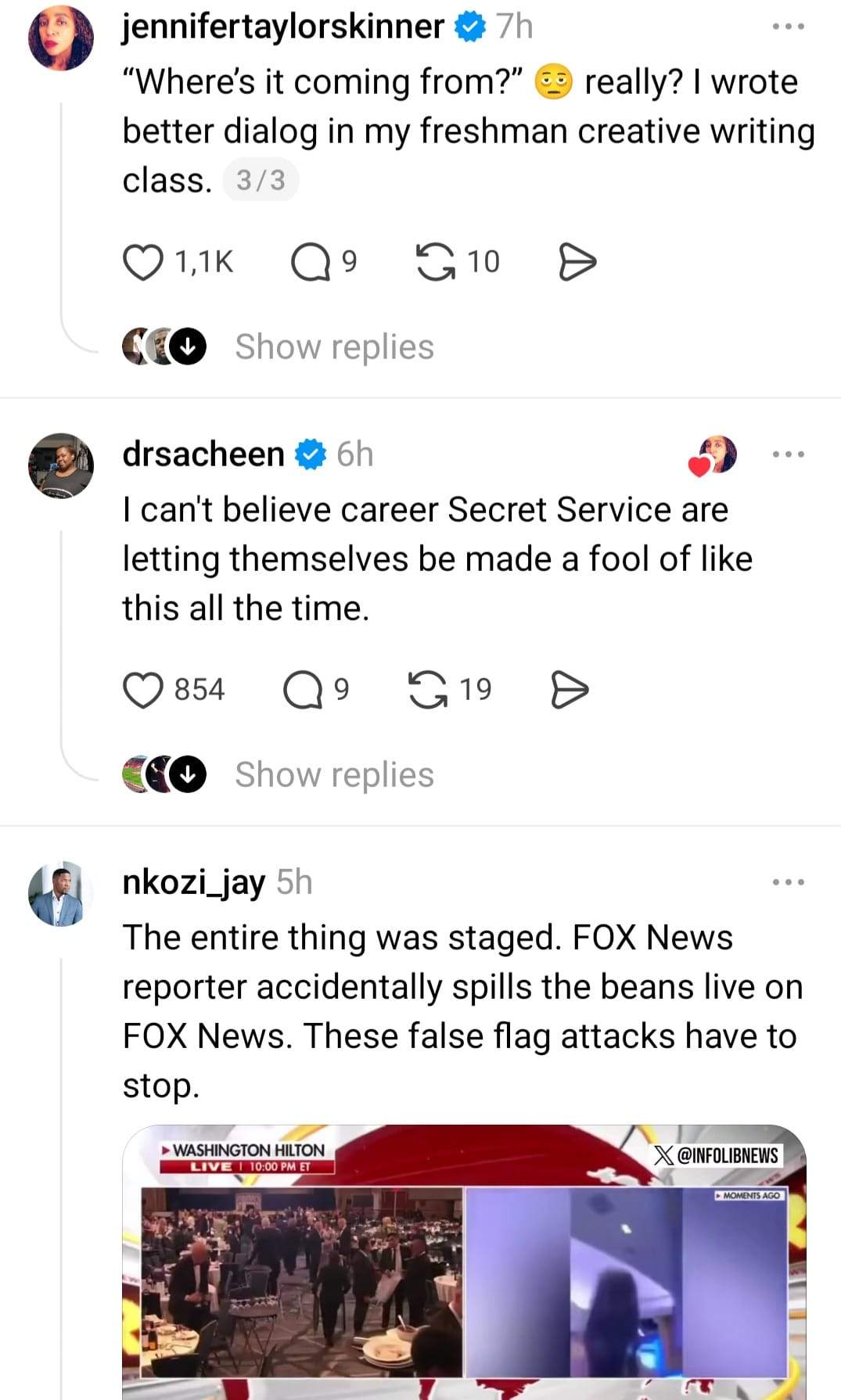Viewport: 841px width, 1400px height.
Task: Open overflow menu on jennifertaylorskinner's comment
Action: [787, 27]
